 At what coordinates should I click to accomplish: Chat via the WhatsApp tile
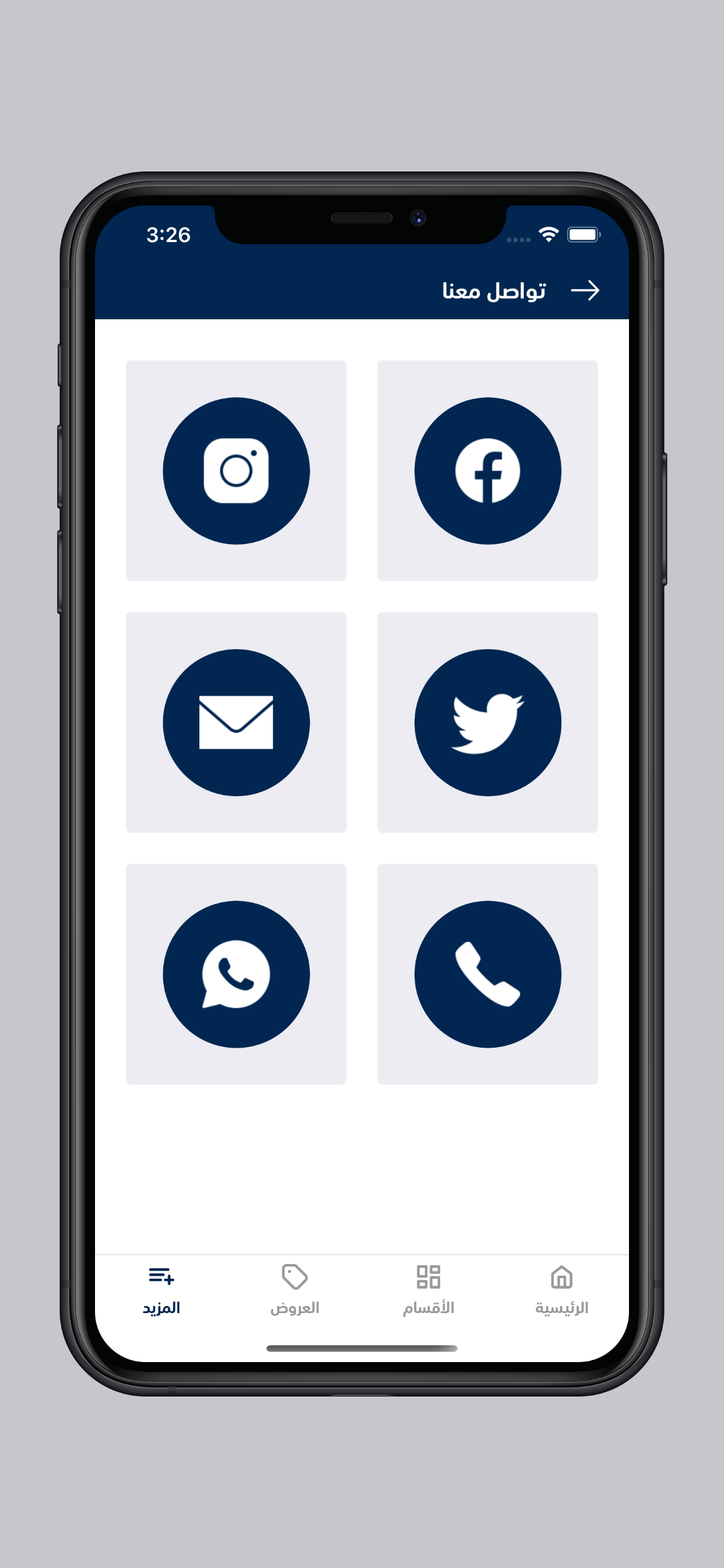[236, 974]
